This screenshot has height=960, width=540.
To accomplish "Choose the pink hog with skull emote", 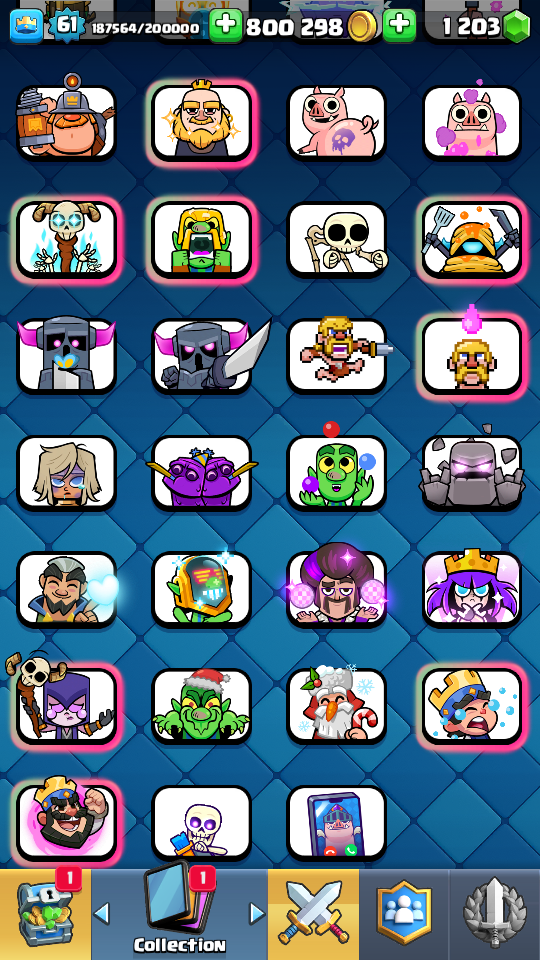I will (337, 122).
